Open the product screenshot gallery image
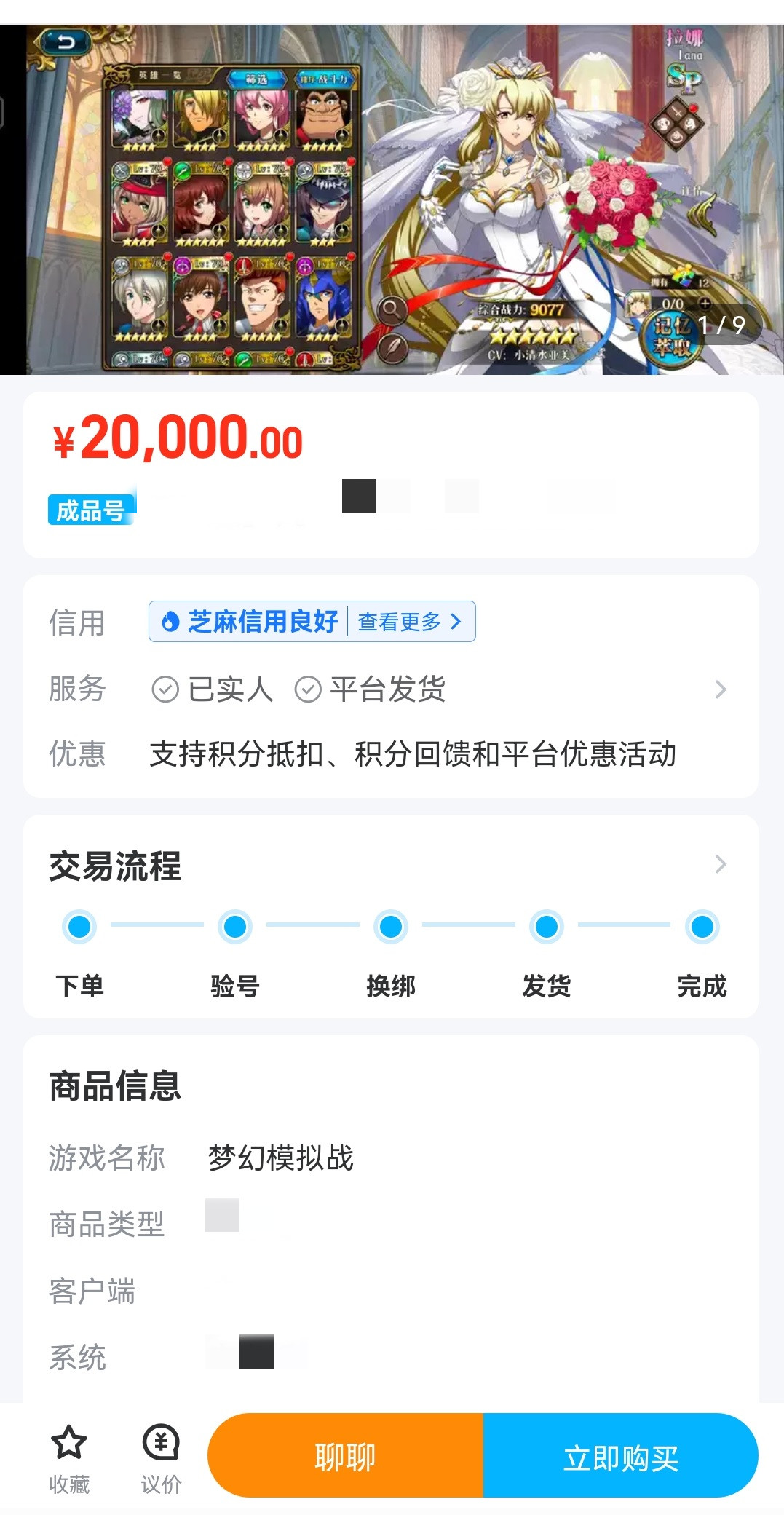 (x=392, y=200)
